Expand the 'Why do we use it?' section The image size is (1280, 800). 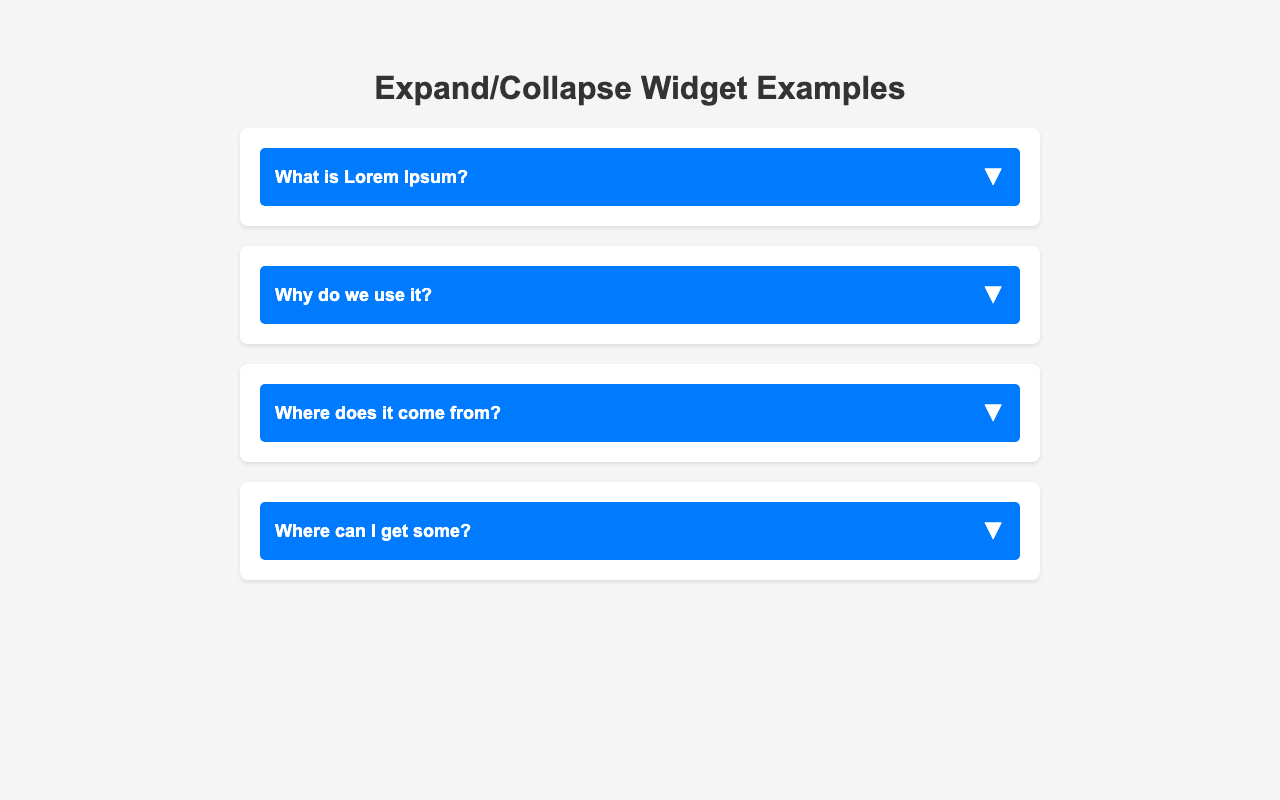(x=639, y=295)
